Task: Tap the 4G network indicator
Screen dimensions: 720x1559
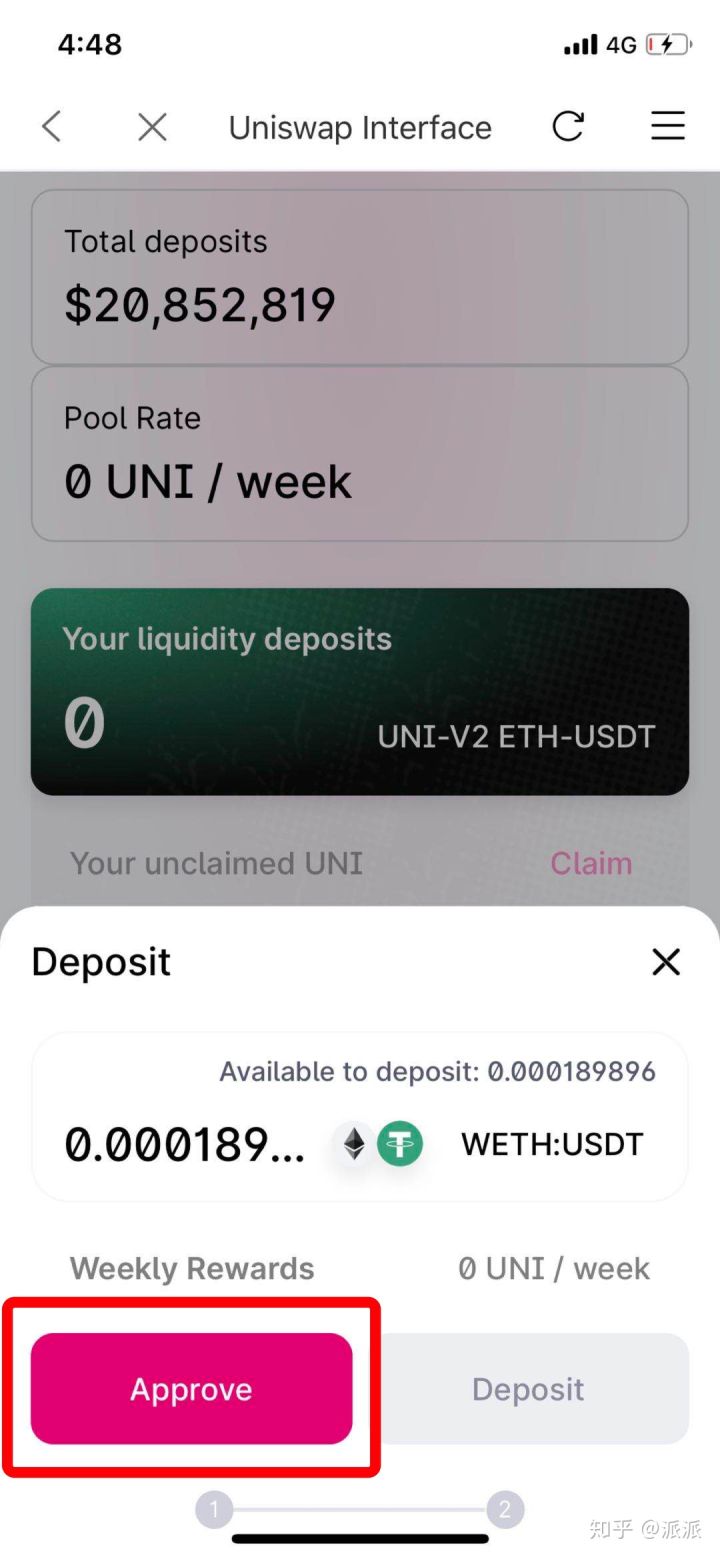Action: click(622, 44)
